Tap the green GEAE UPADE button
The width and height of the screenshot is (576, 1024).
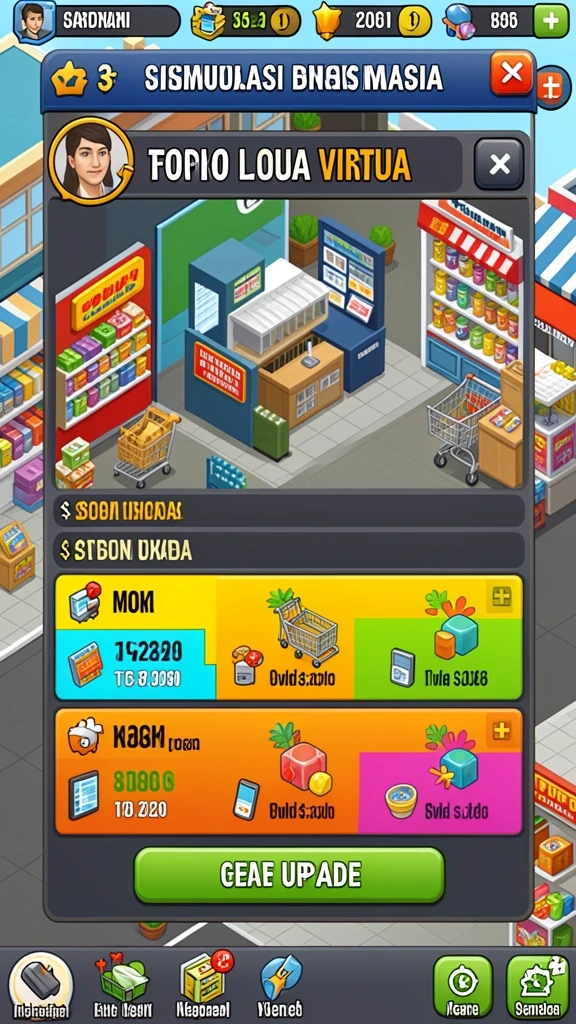[x=289, y=876]
